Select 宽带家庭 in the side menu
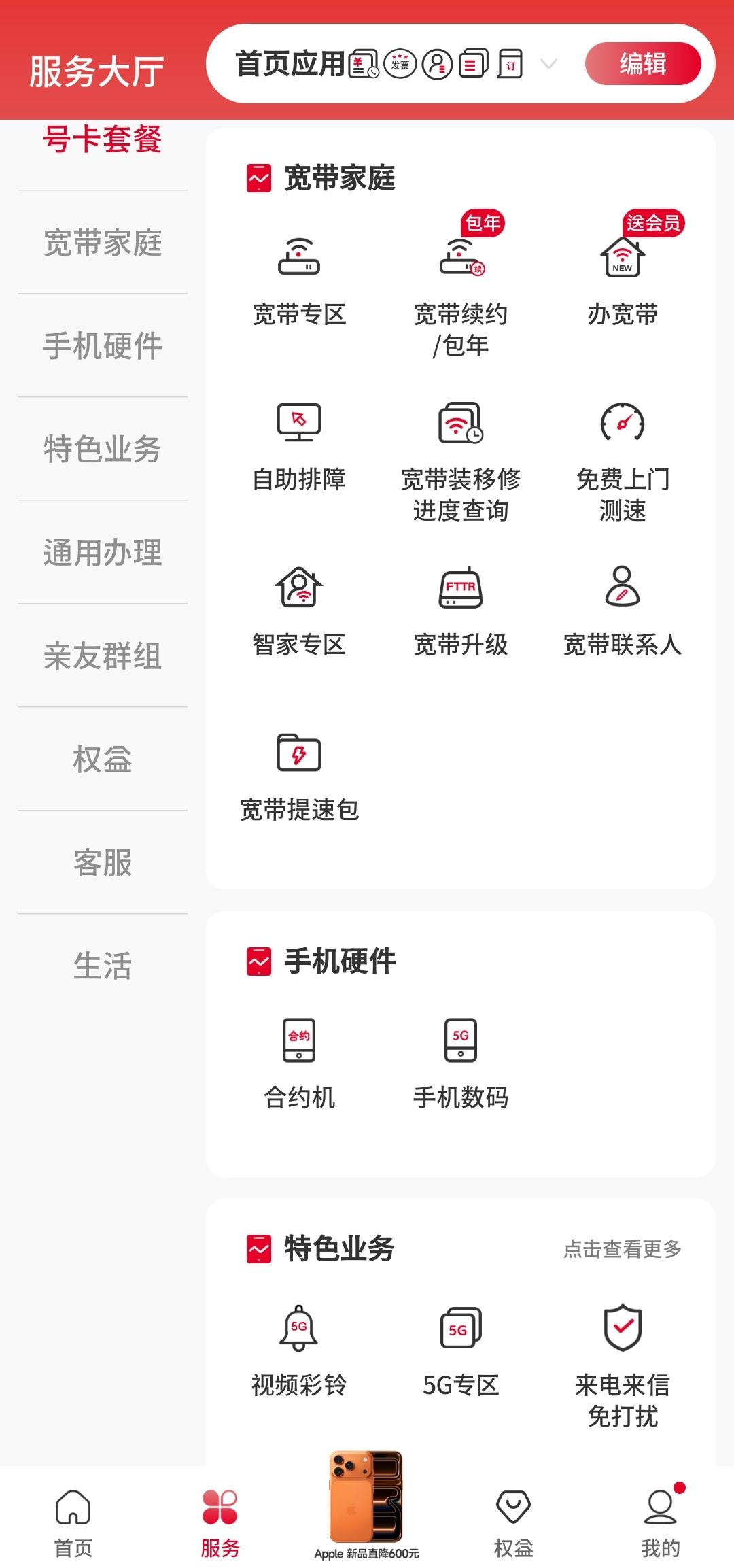The width and height of the screenshot is (734, 1568). pyautogui.click(x=103, y=243)
